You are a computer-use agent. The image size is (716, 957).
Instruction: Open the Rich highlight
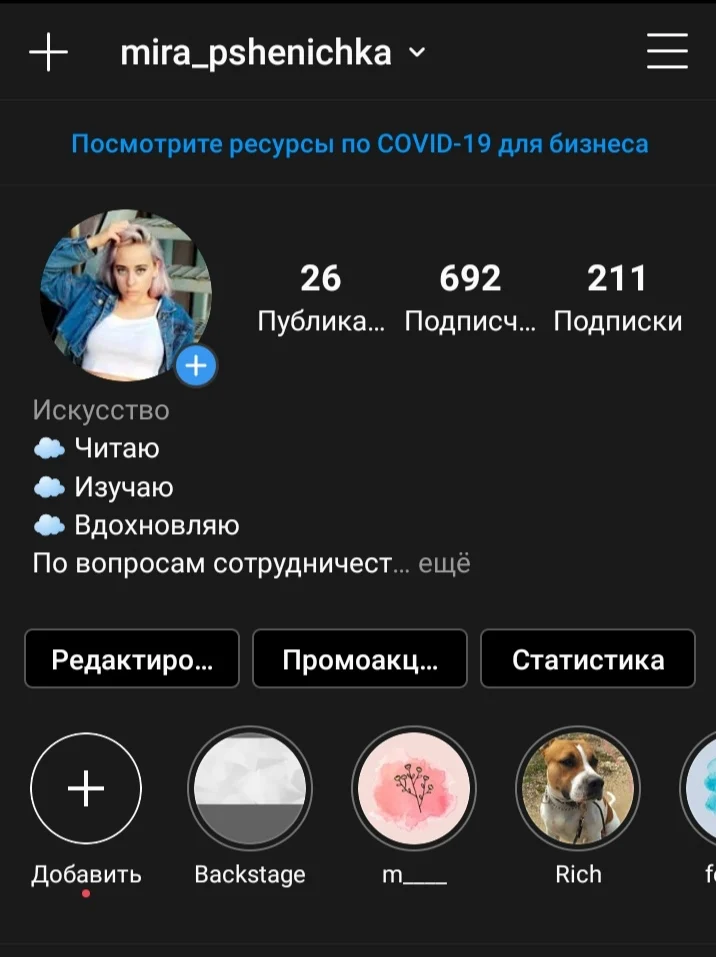[578, 789]
